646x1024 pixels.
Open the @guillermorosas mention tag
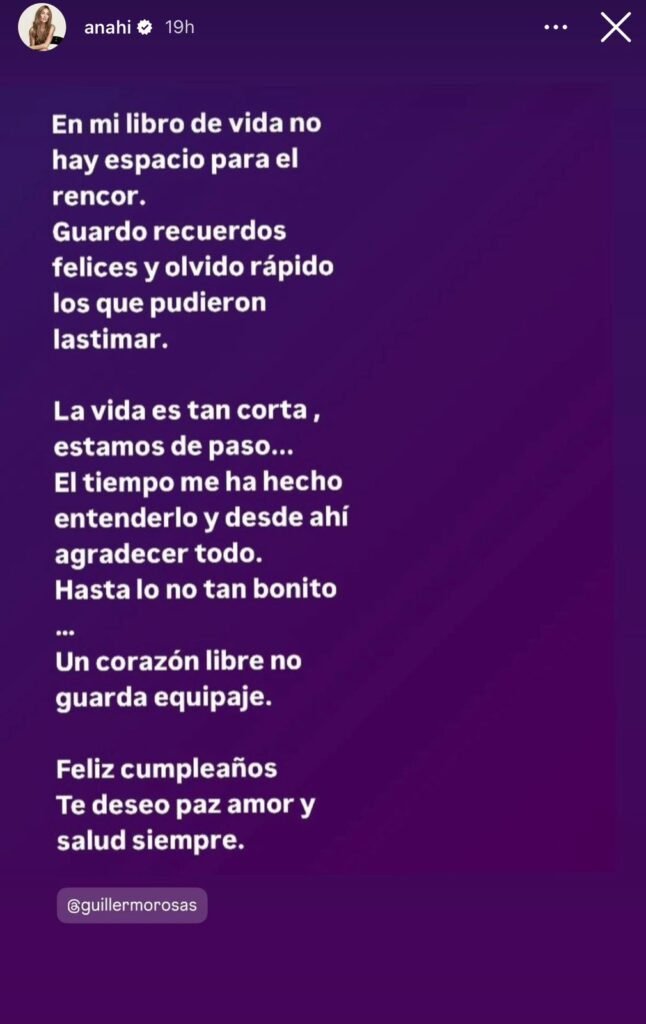coord(132,905)
